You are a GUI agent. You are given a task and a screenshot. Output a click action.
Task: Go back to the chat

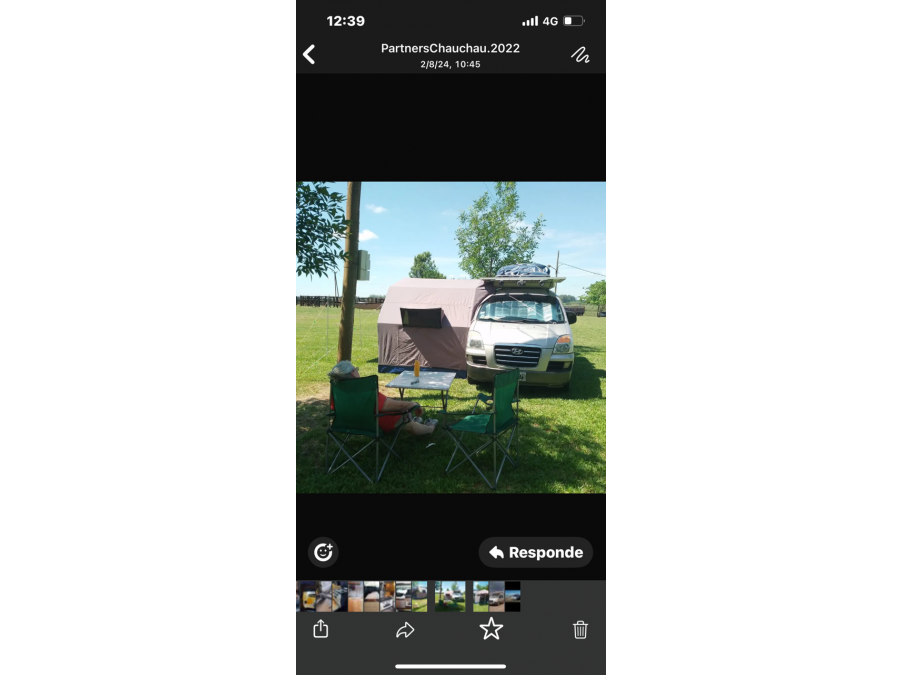[x=309, y=55]
